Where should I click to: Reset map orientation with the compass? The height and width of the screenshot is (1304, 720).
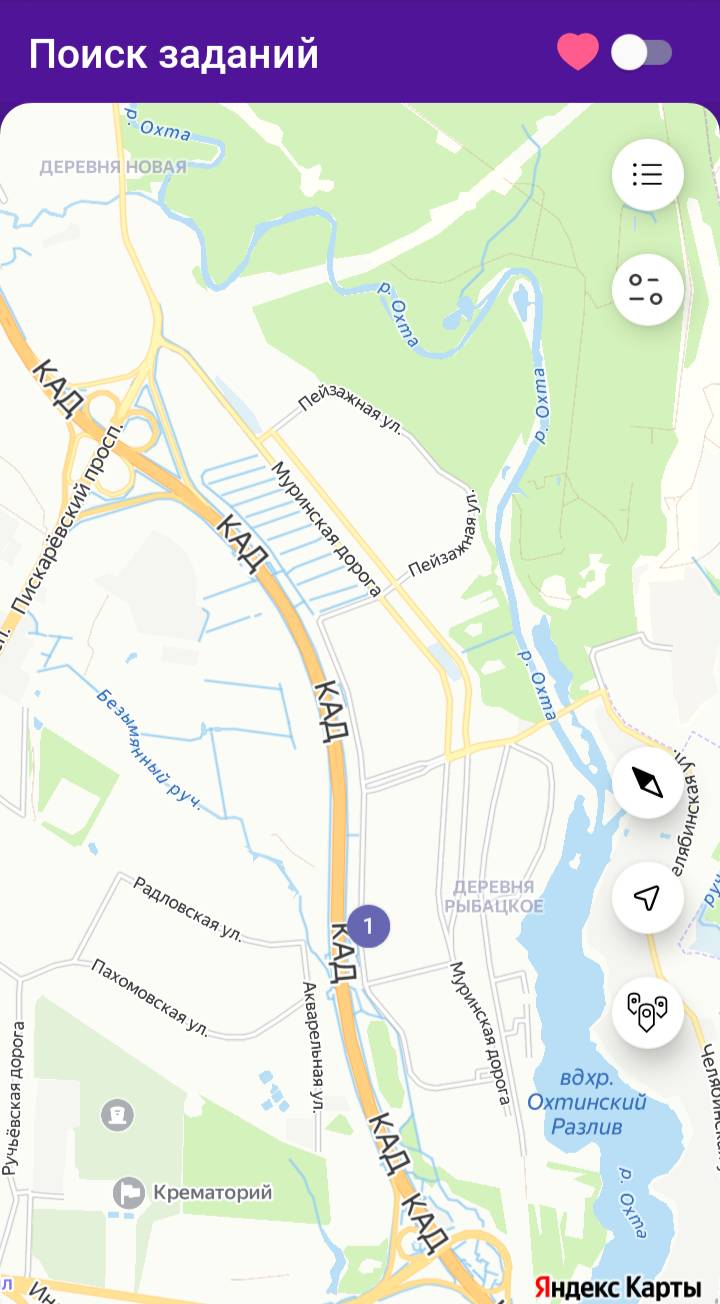point(648,783)
